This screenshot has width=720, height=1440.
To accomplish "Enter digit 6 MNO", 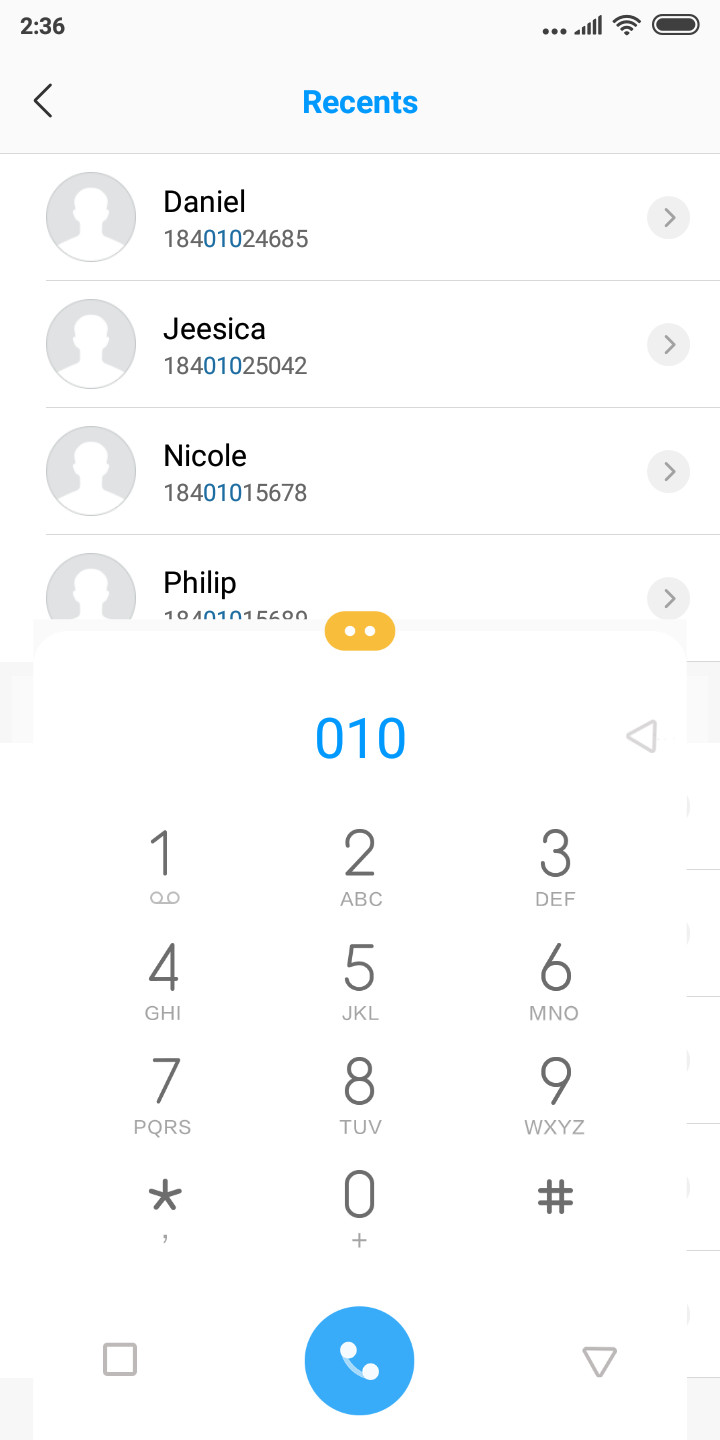I will pos(555,981).
